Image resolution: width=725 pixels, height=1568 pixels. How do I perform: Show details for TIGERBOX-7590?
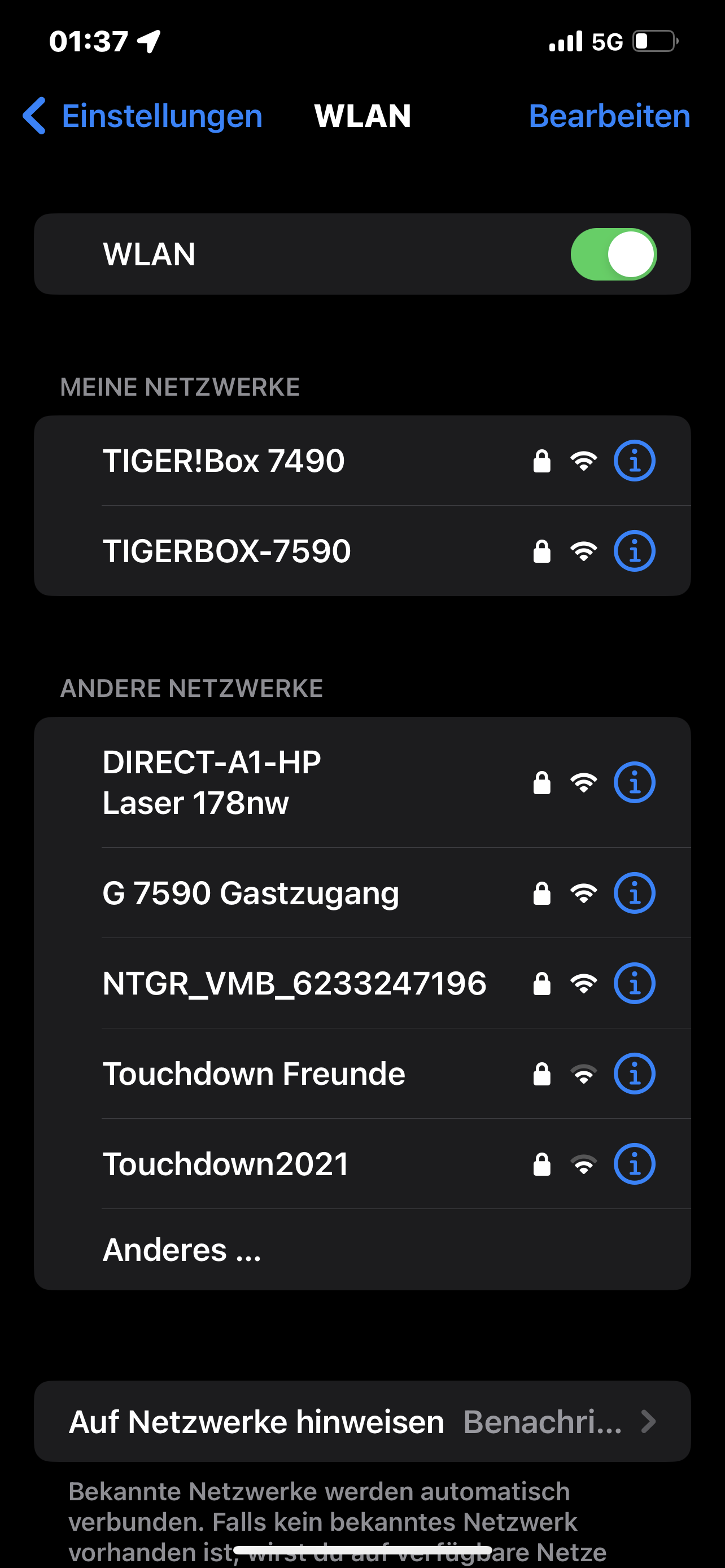[x=634, y=551]
